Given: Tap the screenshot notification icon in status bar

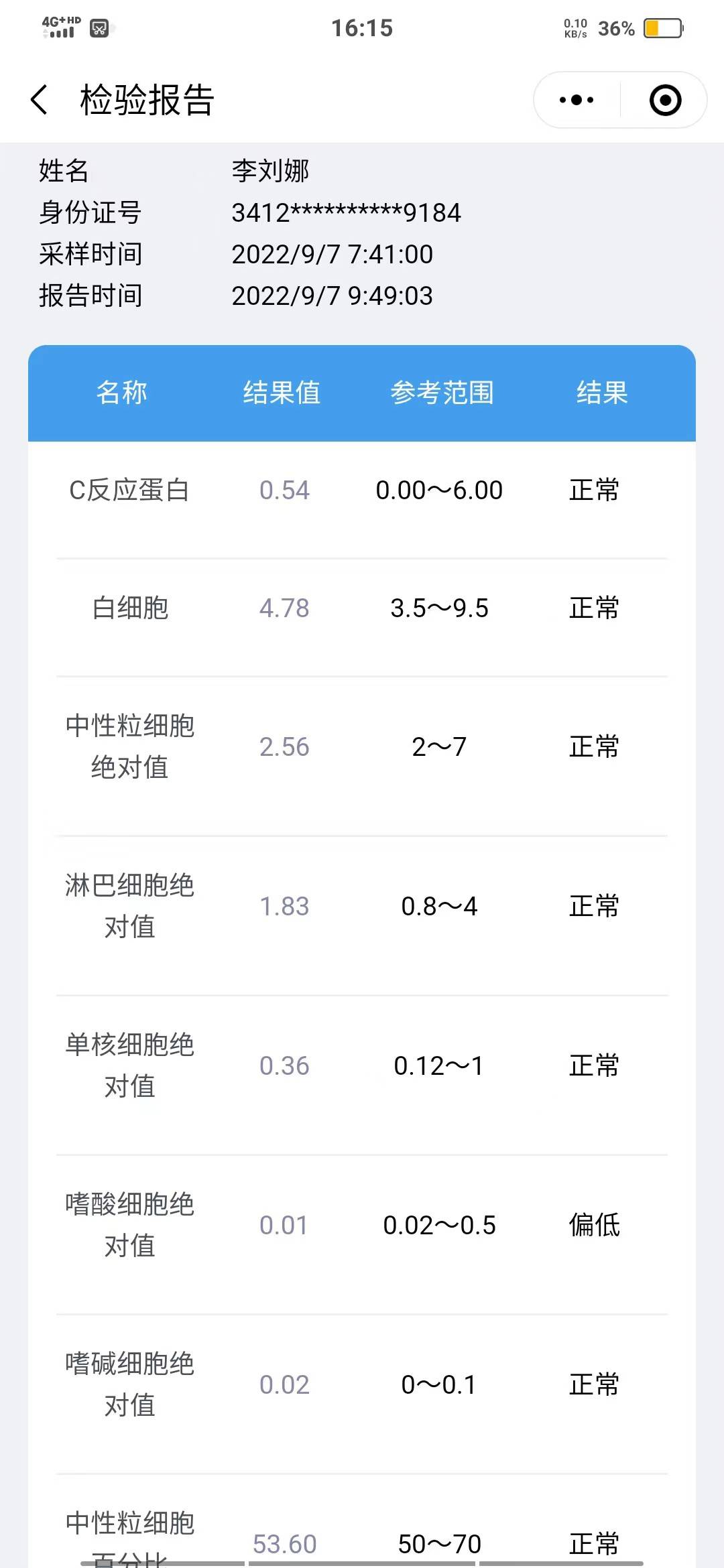Looking at the screenshot, I should tap(101, 27).
